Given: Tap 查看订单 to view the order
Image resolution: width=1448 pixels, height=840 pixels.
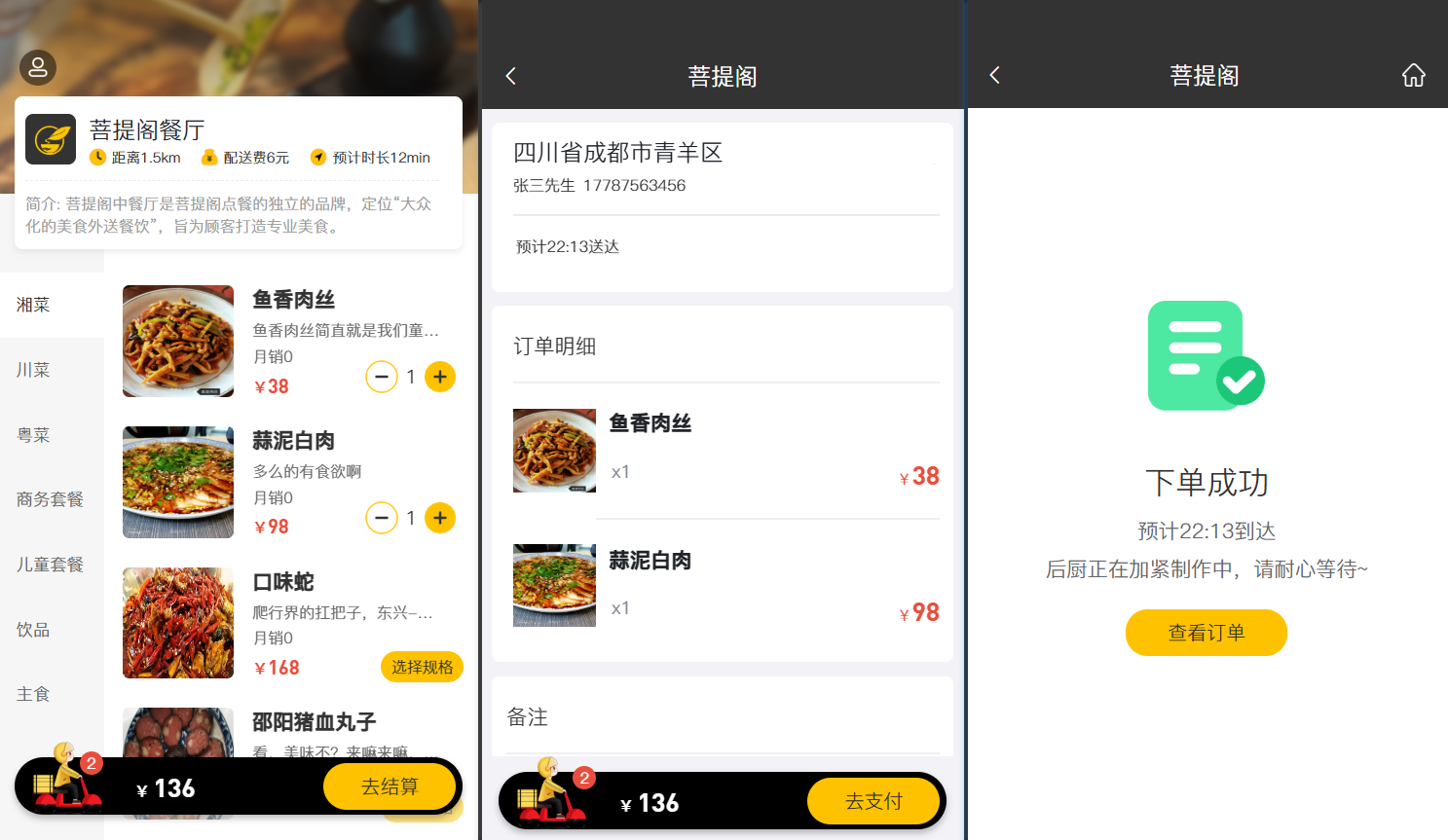Looking at the screenshot, I should coord(1206,633).
